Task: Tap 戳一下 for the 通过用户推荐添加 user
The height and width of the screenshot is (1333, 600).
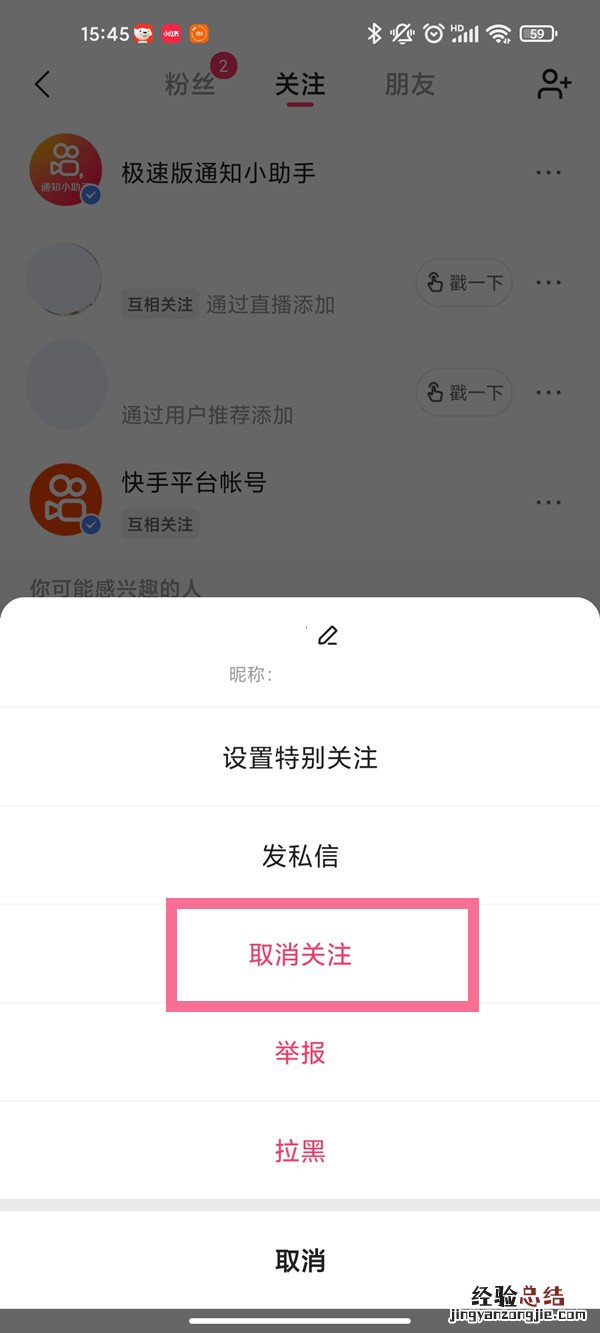Action: pyautogui.click(x=464, y=392)
